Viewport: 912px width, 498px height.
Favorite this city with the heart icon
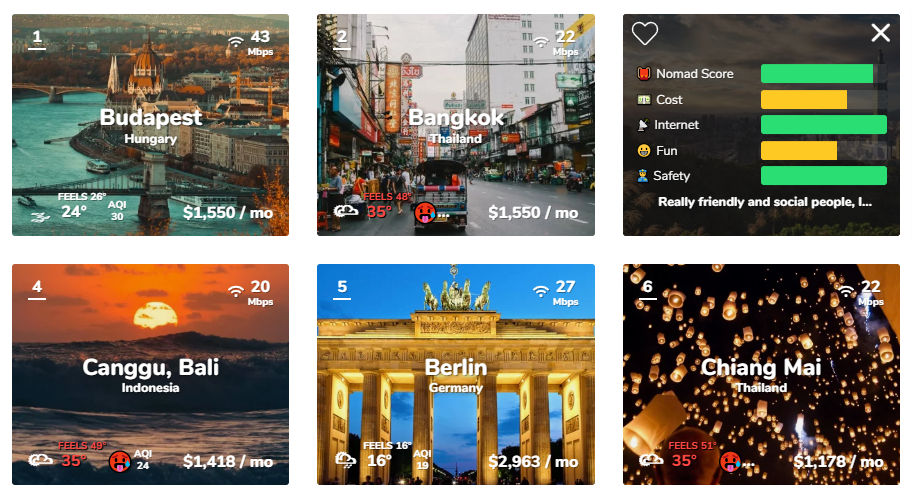(x=645, y=34)
